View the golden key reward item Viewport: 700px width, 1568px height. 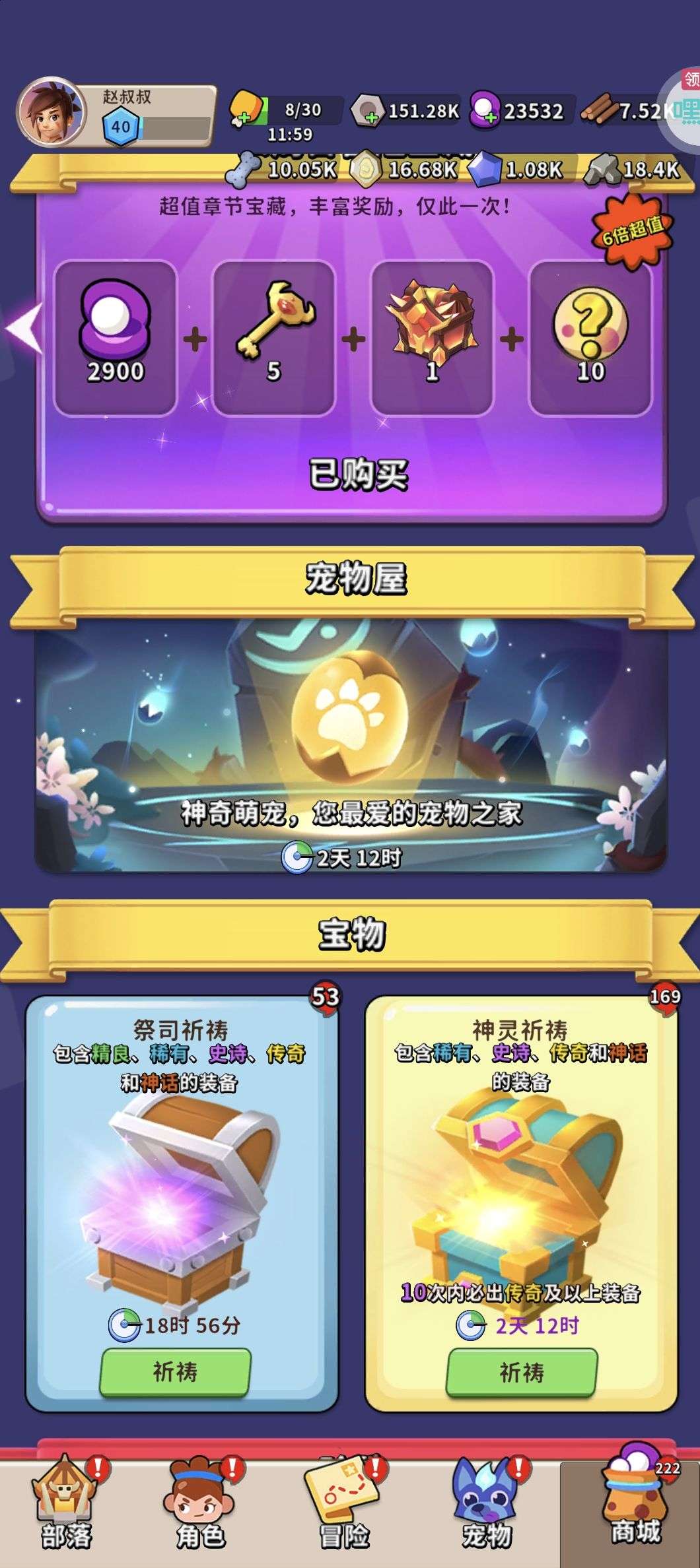(x=273, y=338)
